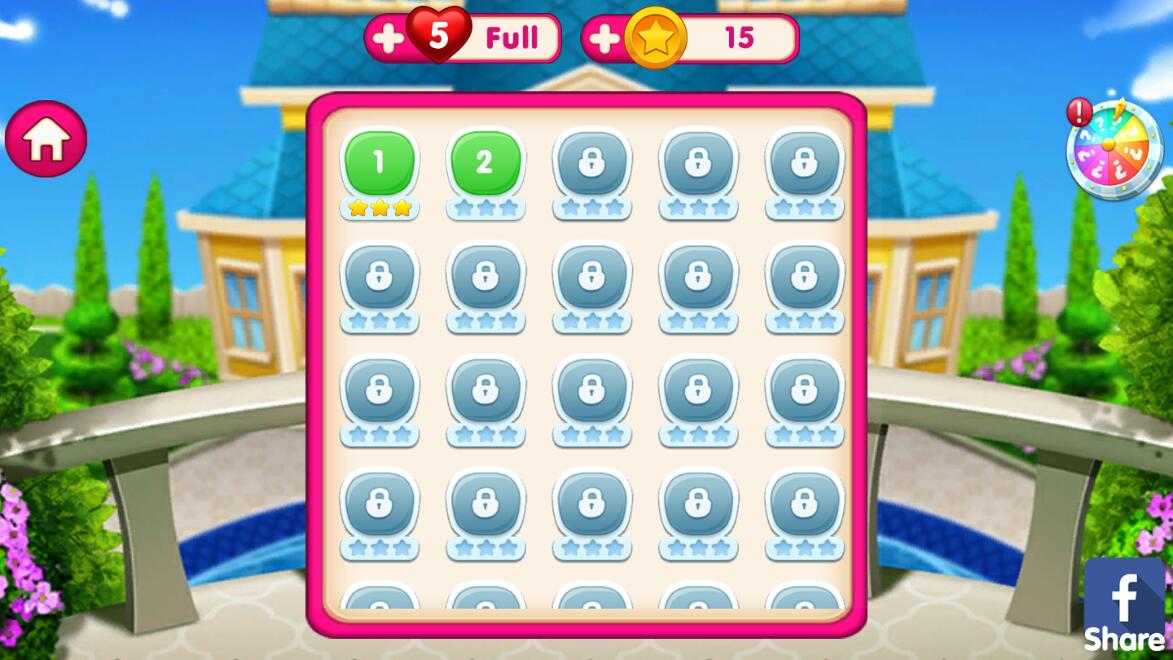Screen dimensions: 1173x660
Task: Start level 1
Action: click(x=379, y=164)
